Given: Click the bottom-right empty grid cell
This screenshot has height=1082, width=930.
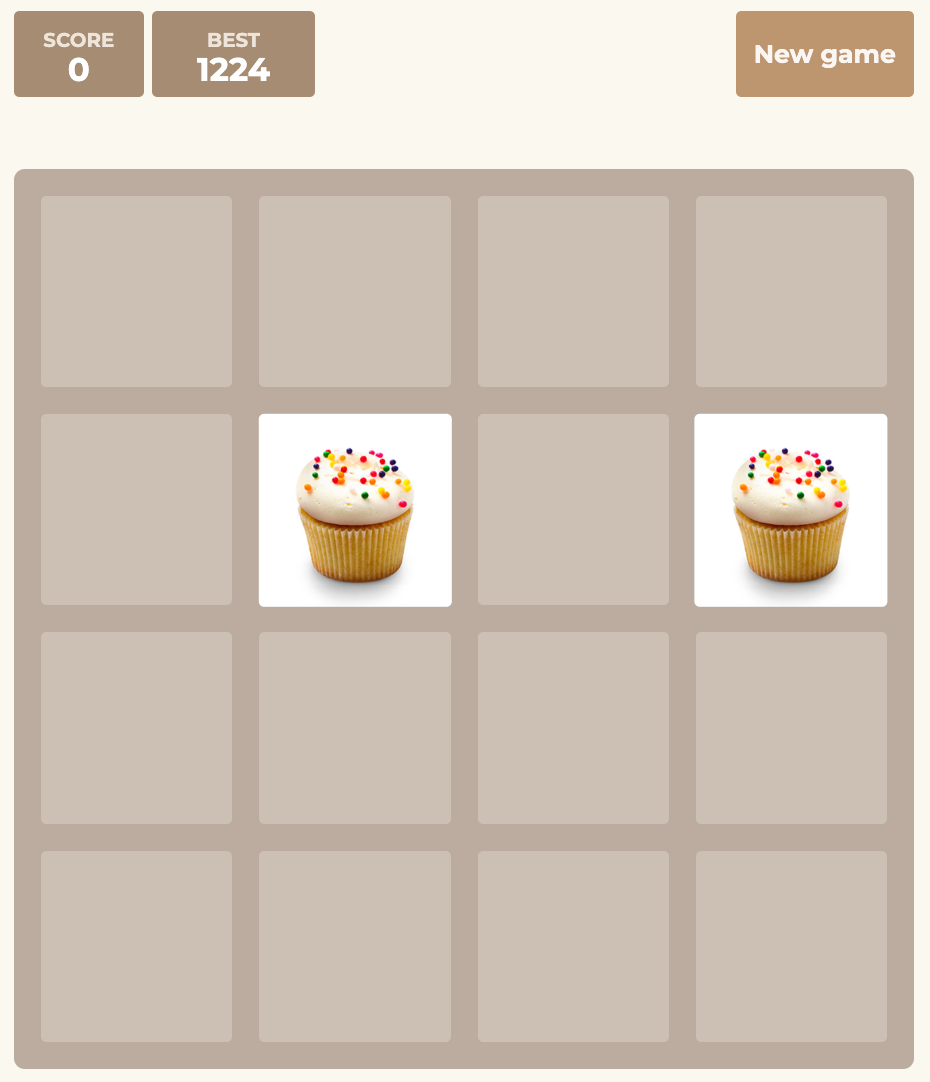Looking at the screenshot, I should tap(791, 946).
